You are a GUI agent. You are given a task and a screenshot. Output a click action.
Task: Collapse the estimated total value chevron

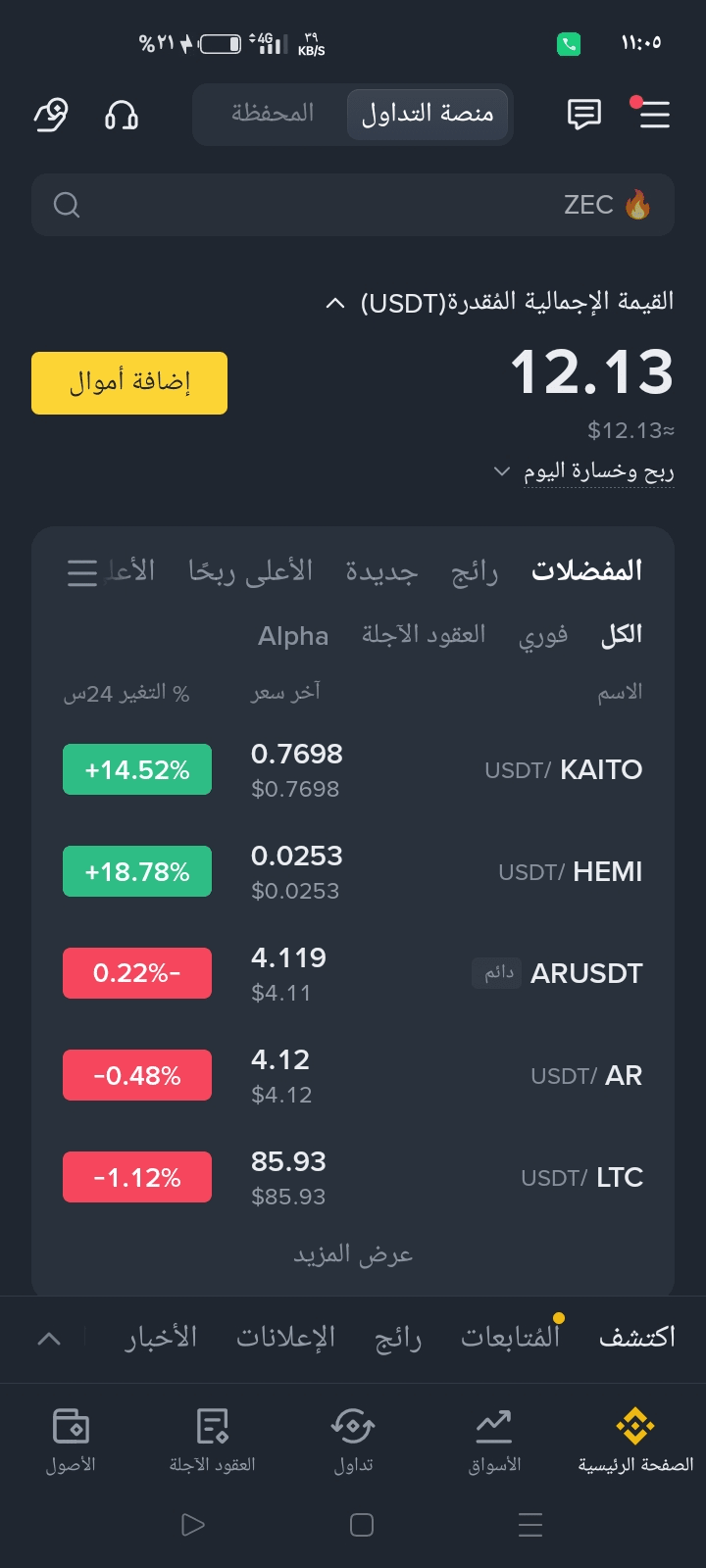coord(335,303)
